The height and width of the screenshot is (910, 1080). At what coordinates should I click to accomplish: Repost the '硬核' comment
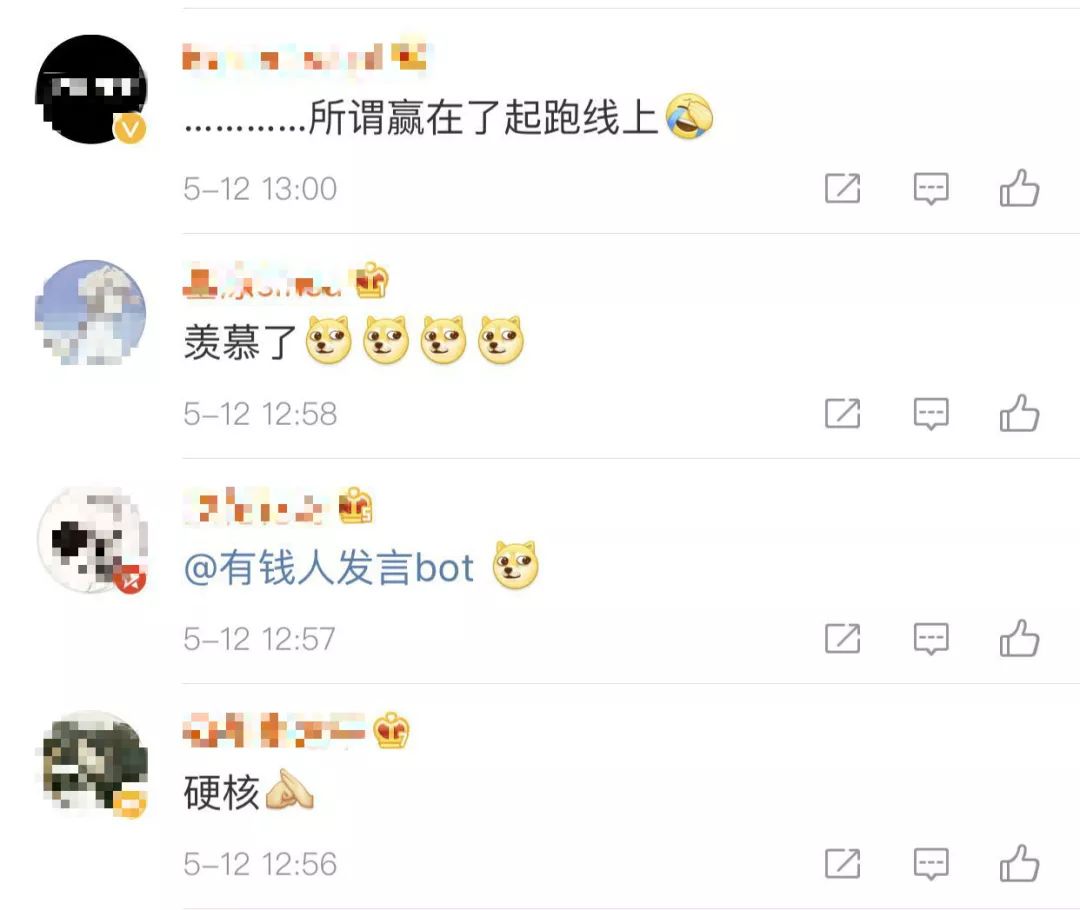tap(842, 863)
